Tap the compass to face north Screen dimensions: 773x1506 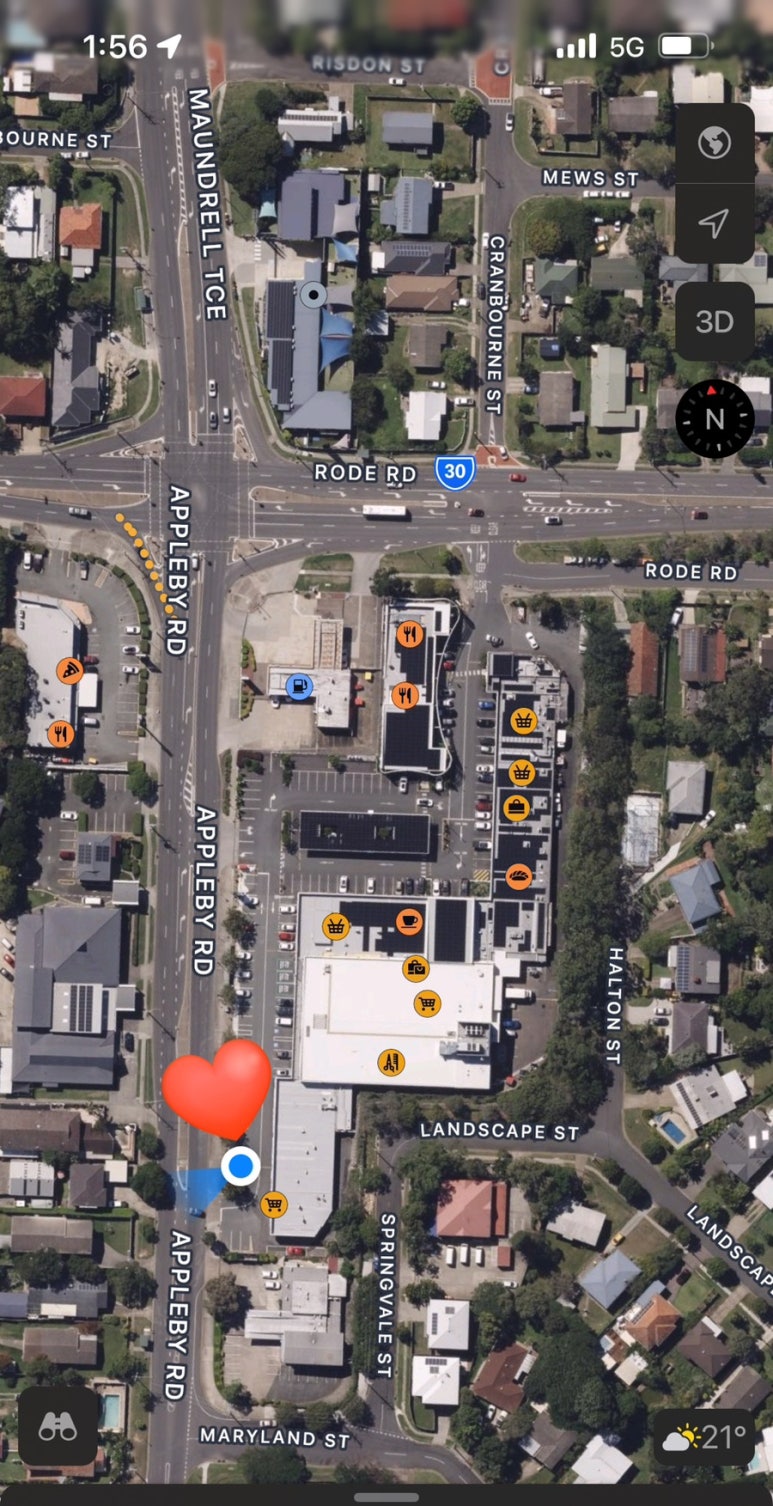pos(714,419)
